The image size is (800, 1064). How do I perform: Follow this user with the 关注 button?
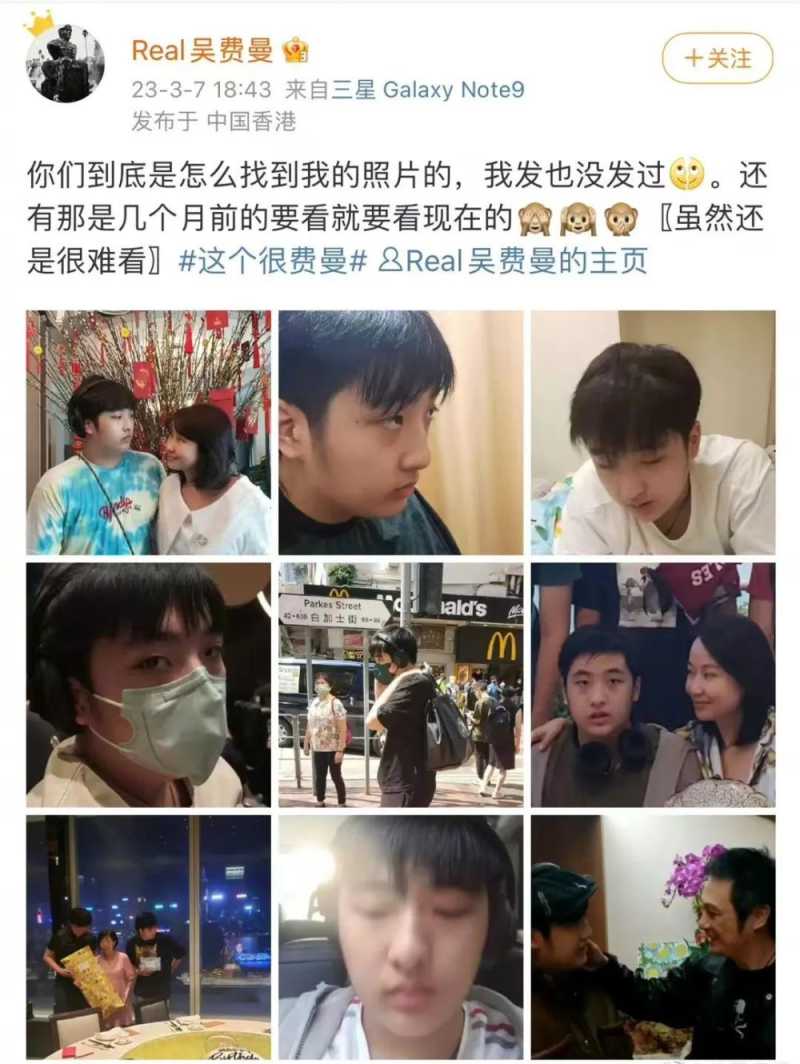717,58
